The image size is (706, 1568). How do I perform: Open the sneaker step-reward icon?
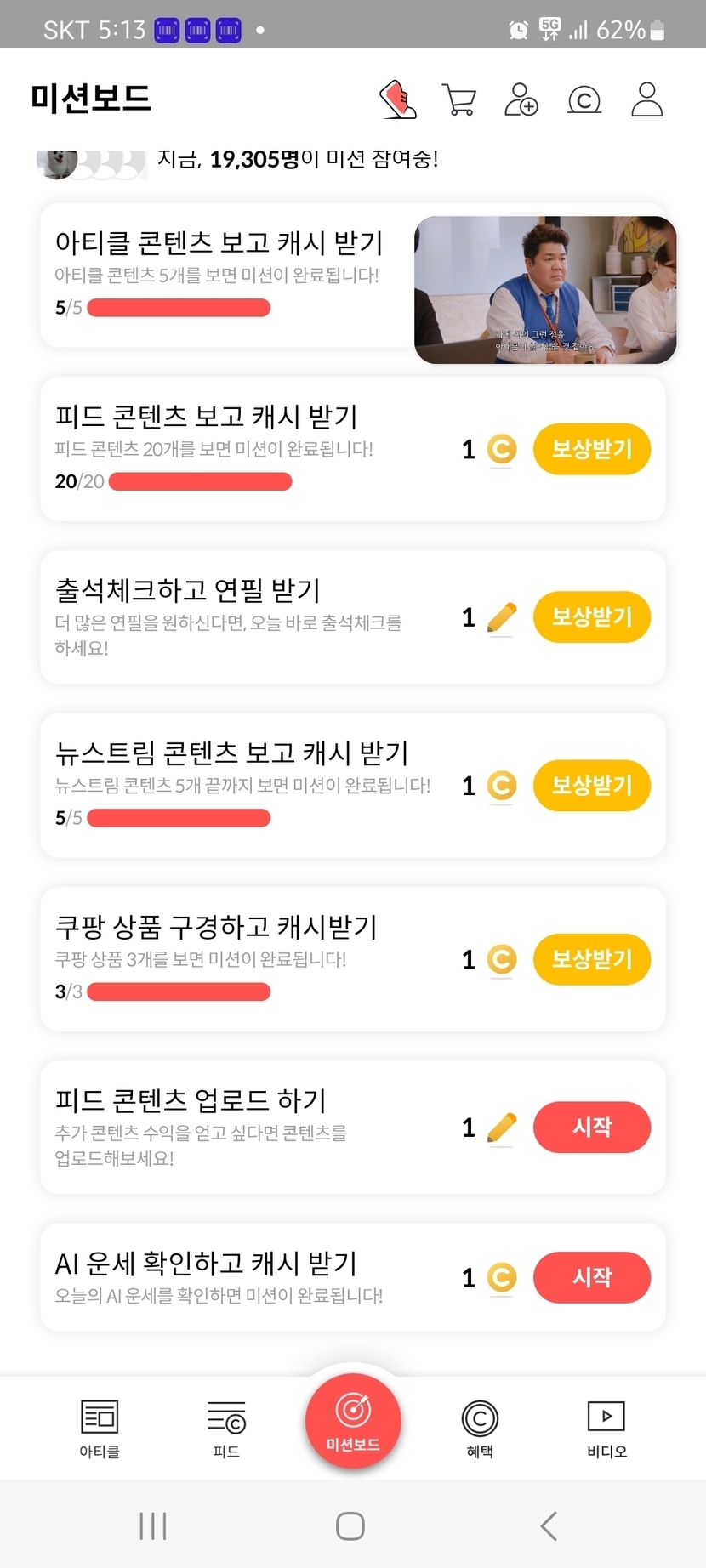[x=397, y=99]
